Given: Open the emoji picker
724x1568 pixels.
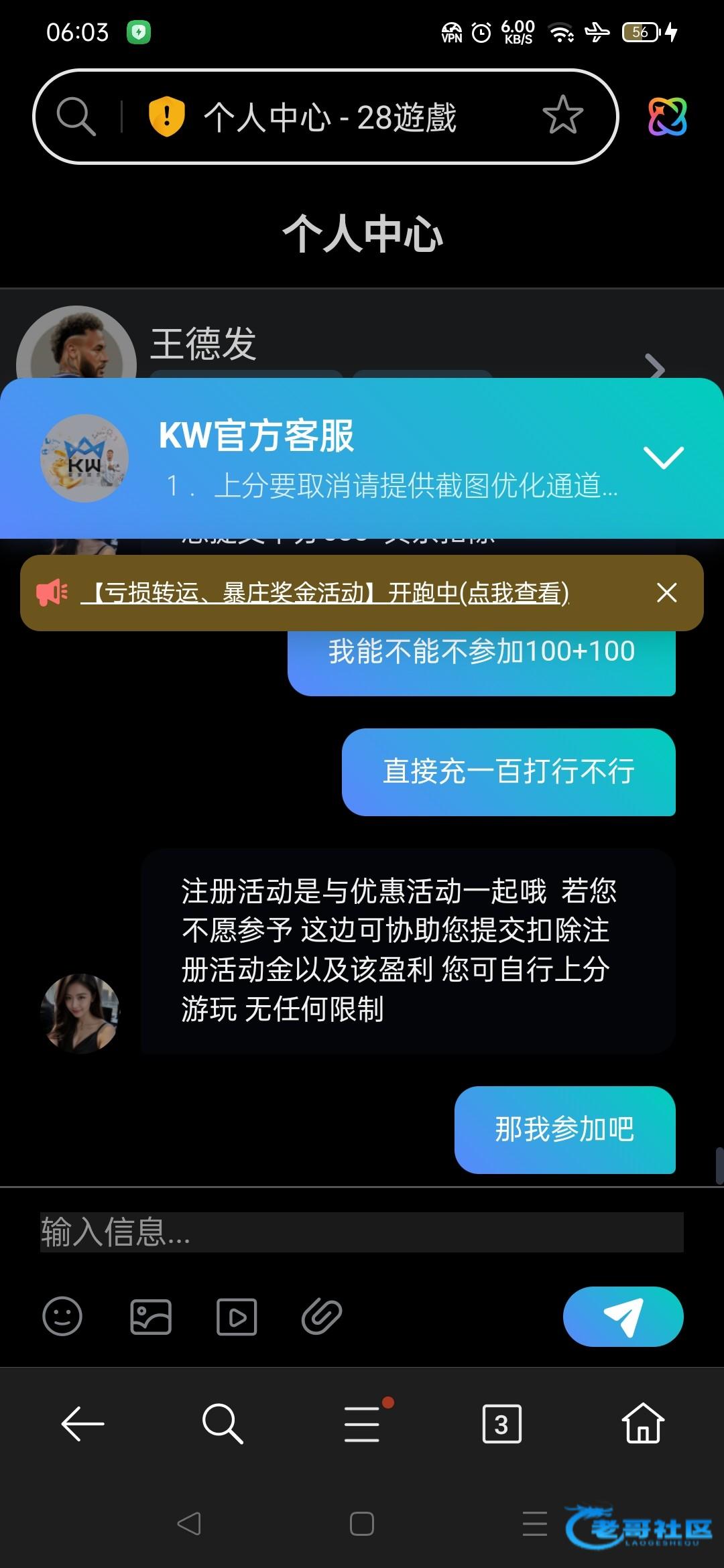Looking at the screenshot, I should 62,1317.
